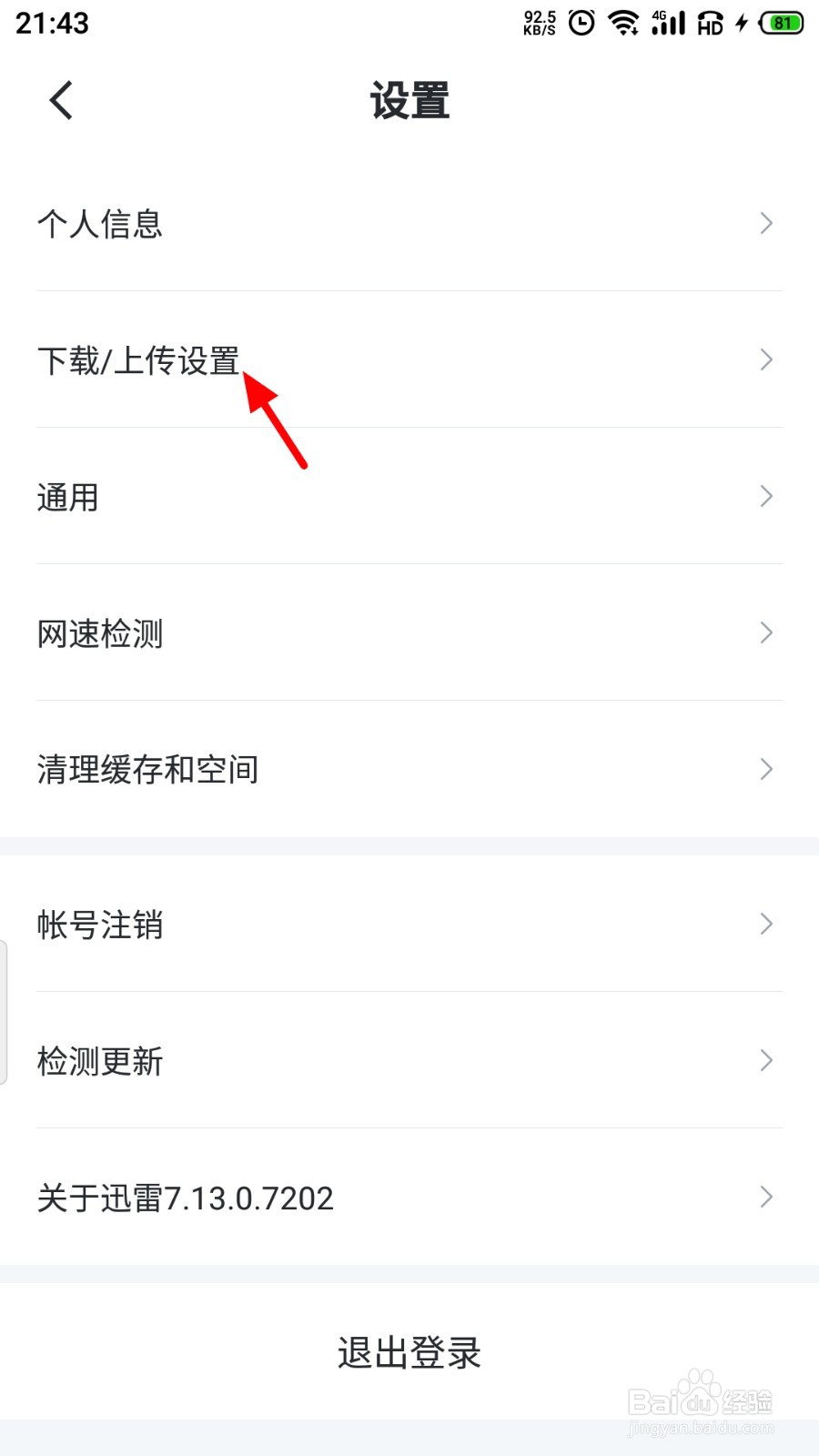Tap the 21:43 clock display

(x=52, y=23)
